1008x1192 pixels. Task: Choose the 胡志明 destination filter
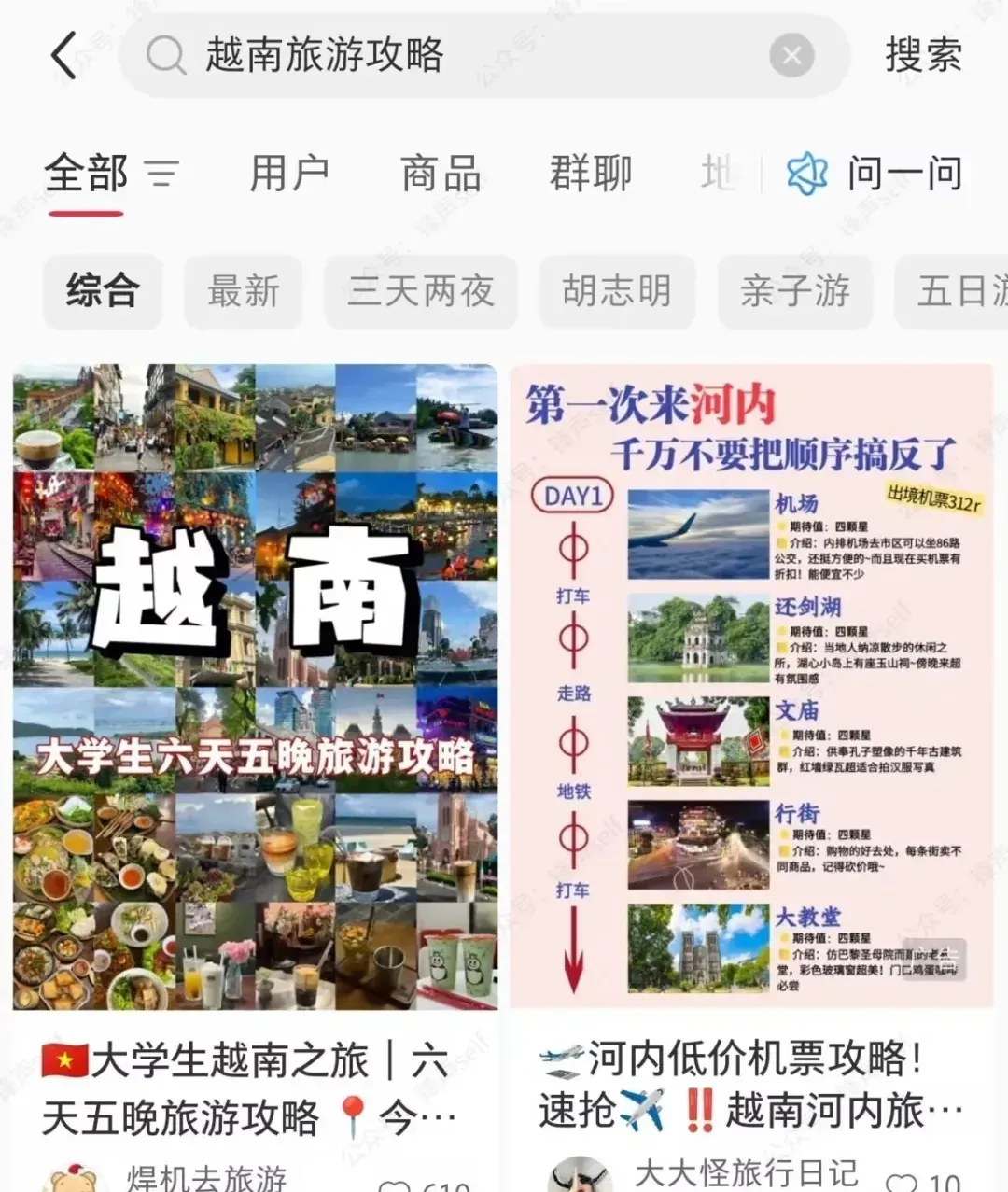point(617,292)
